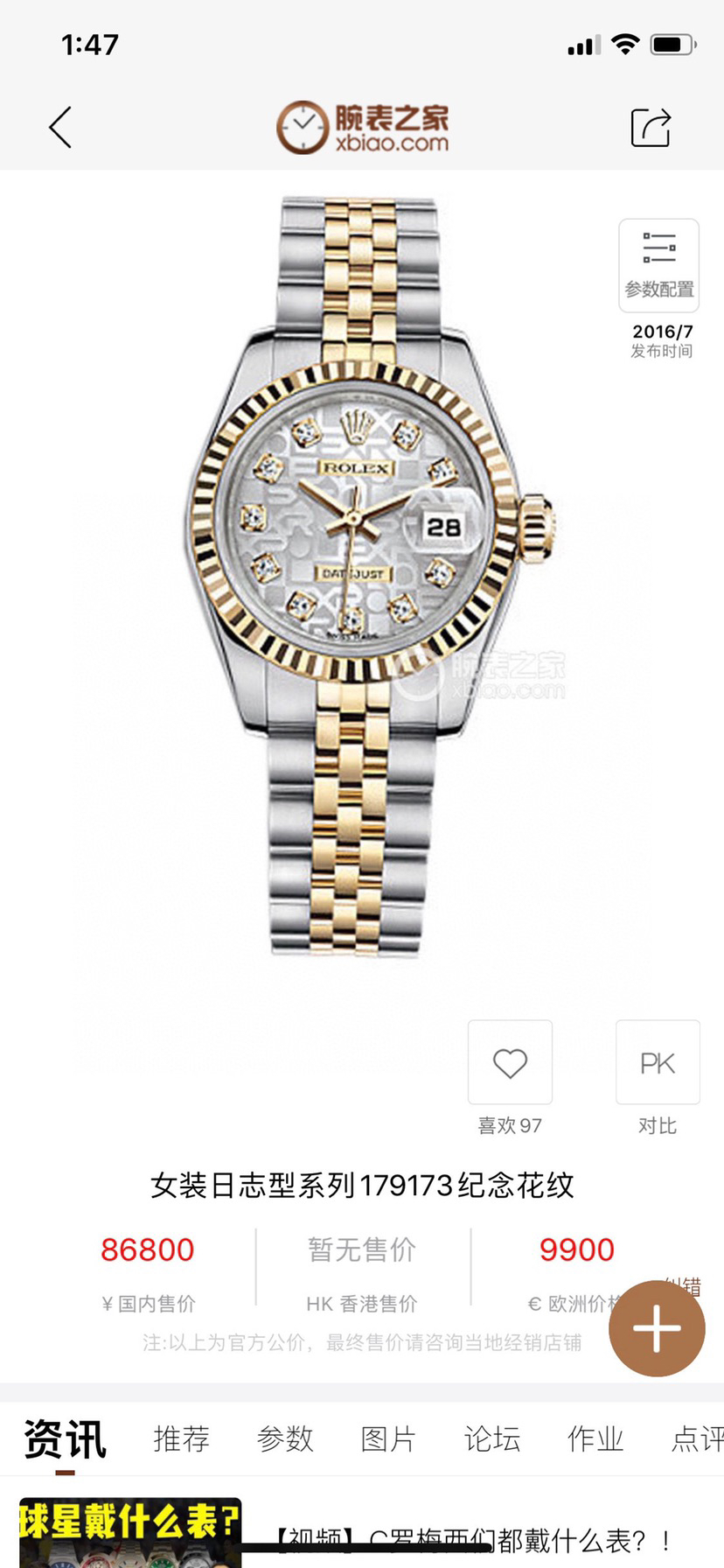
Task: Switch to the 作业 tab
Action: coord(595,1439)
